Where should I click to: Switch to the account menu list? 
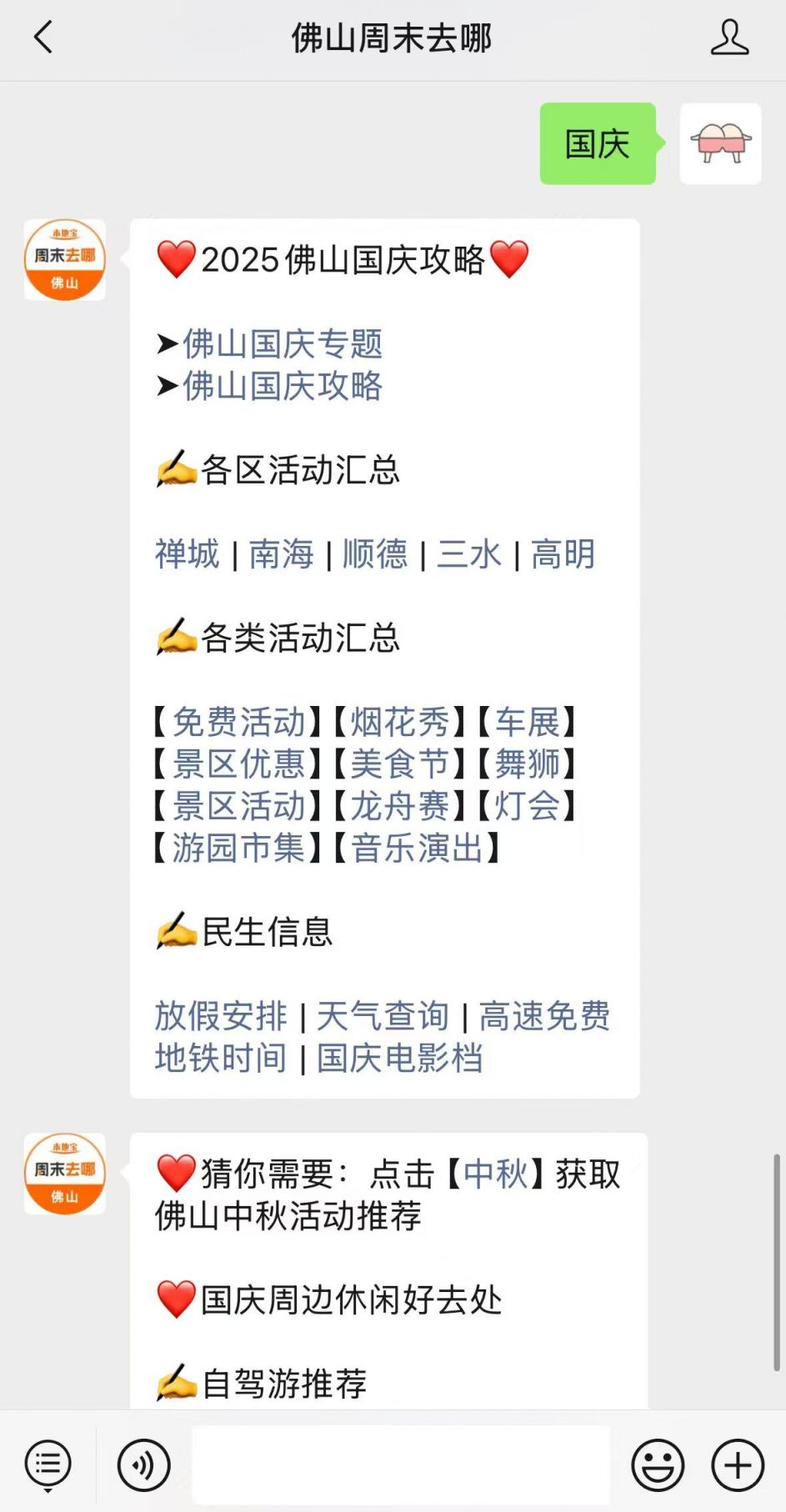coord(48,1464)
